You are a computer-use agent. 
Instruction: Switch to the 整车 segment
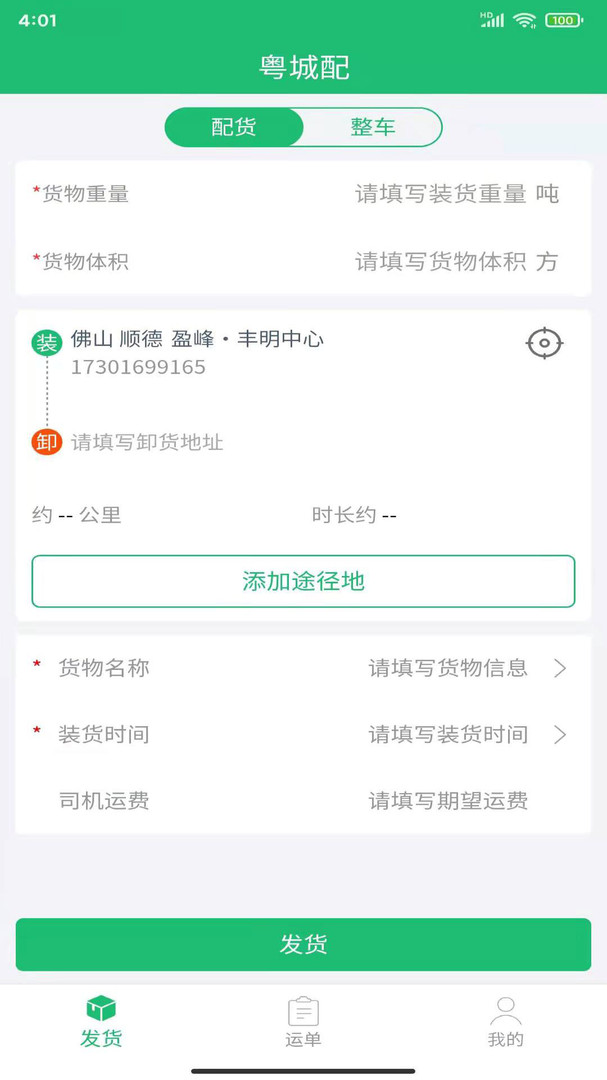click(373, 127)
